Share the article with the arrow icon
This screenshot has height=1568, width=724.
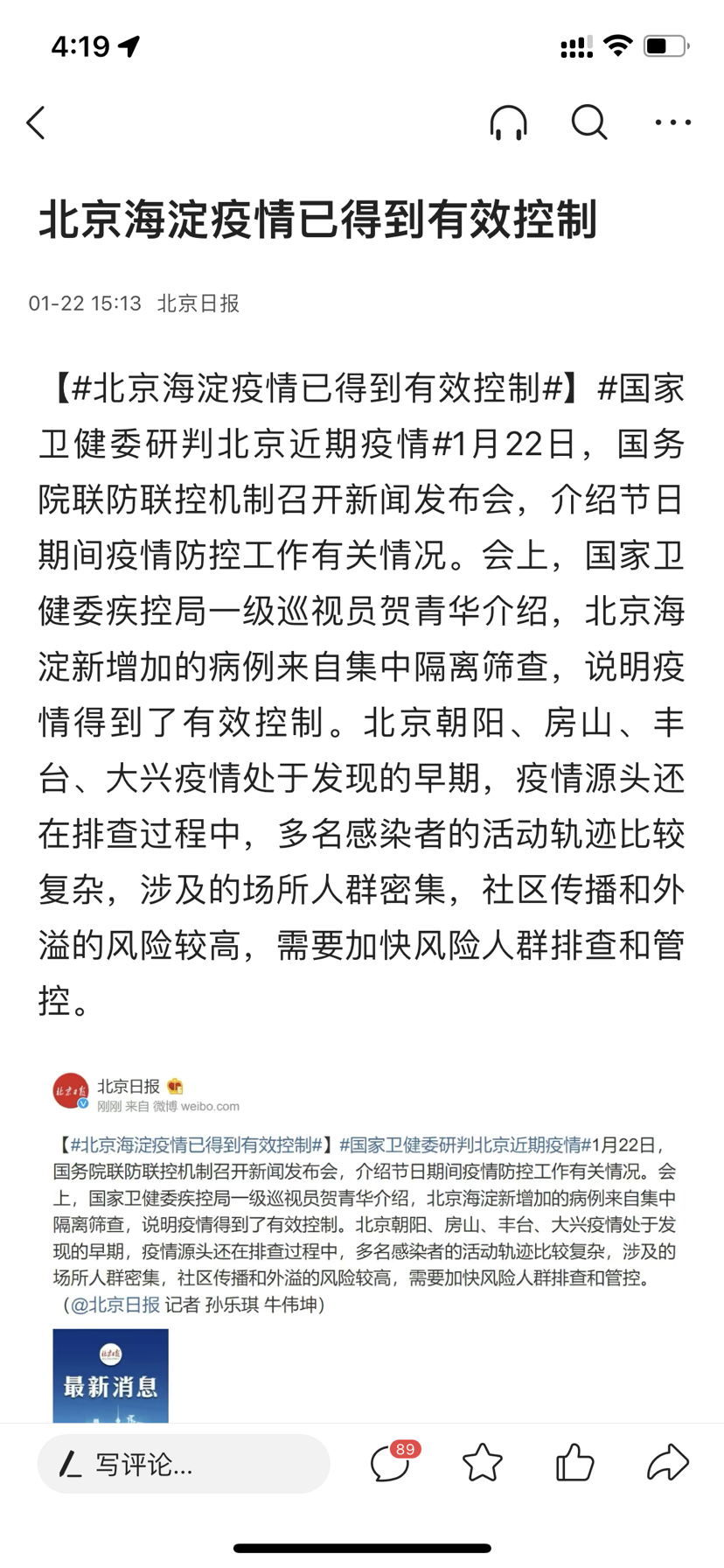click(668, 1463)
